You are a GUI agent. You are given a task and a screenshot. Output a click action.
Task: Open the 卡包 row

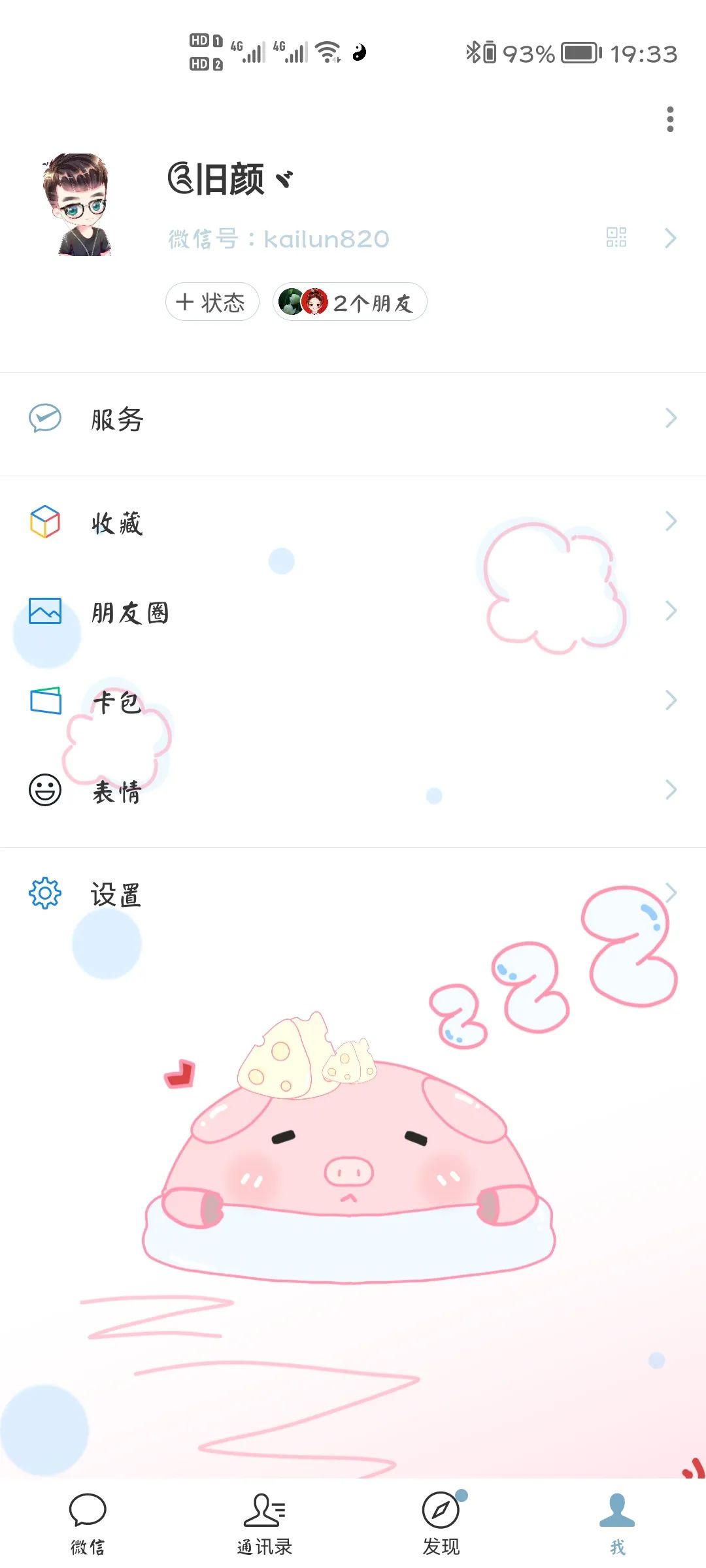353,702
